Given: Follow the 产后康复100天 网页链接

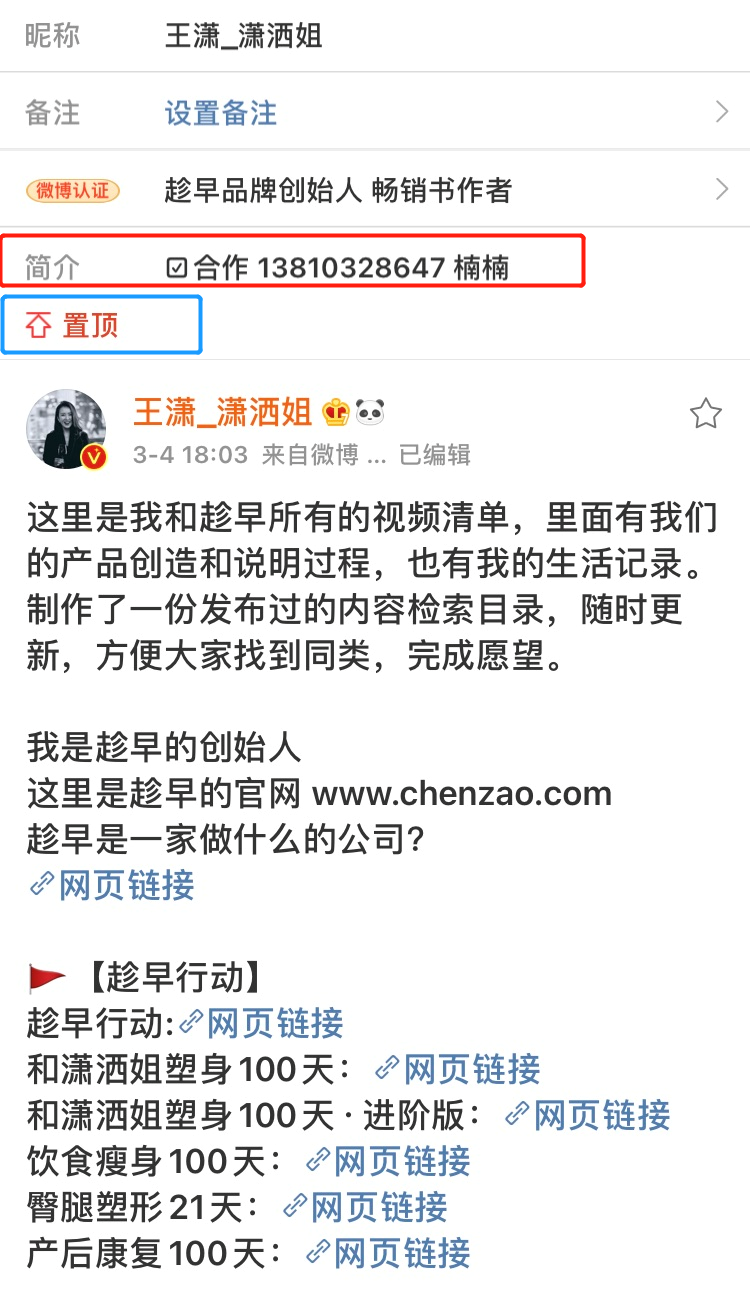Looking at the screenshot, I should click(x=388, y=1253).
